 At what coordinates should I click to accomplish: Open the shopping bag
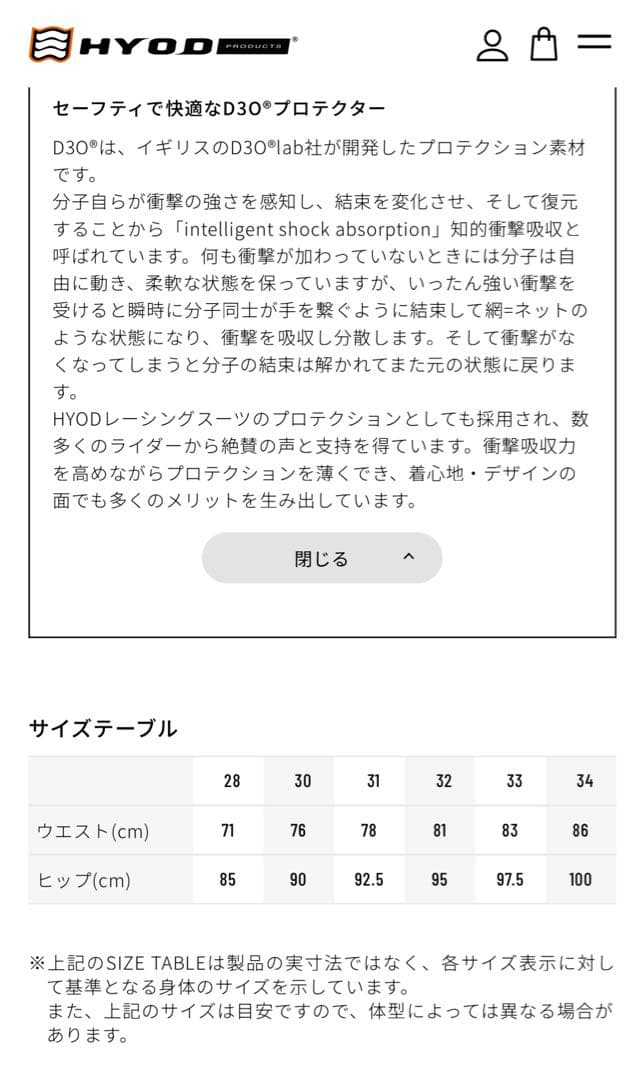pyautogui.click(x=543, y=44)
